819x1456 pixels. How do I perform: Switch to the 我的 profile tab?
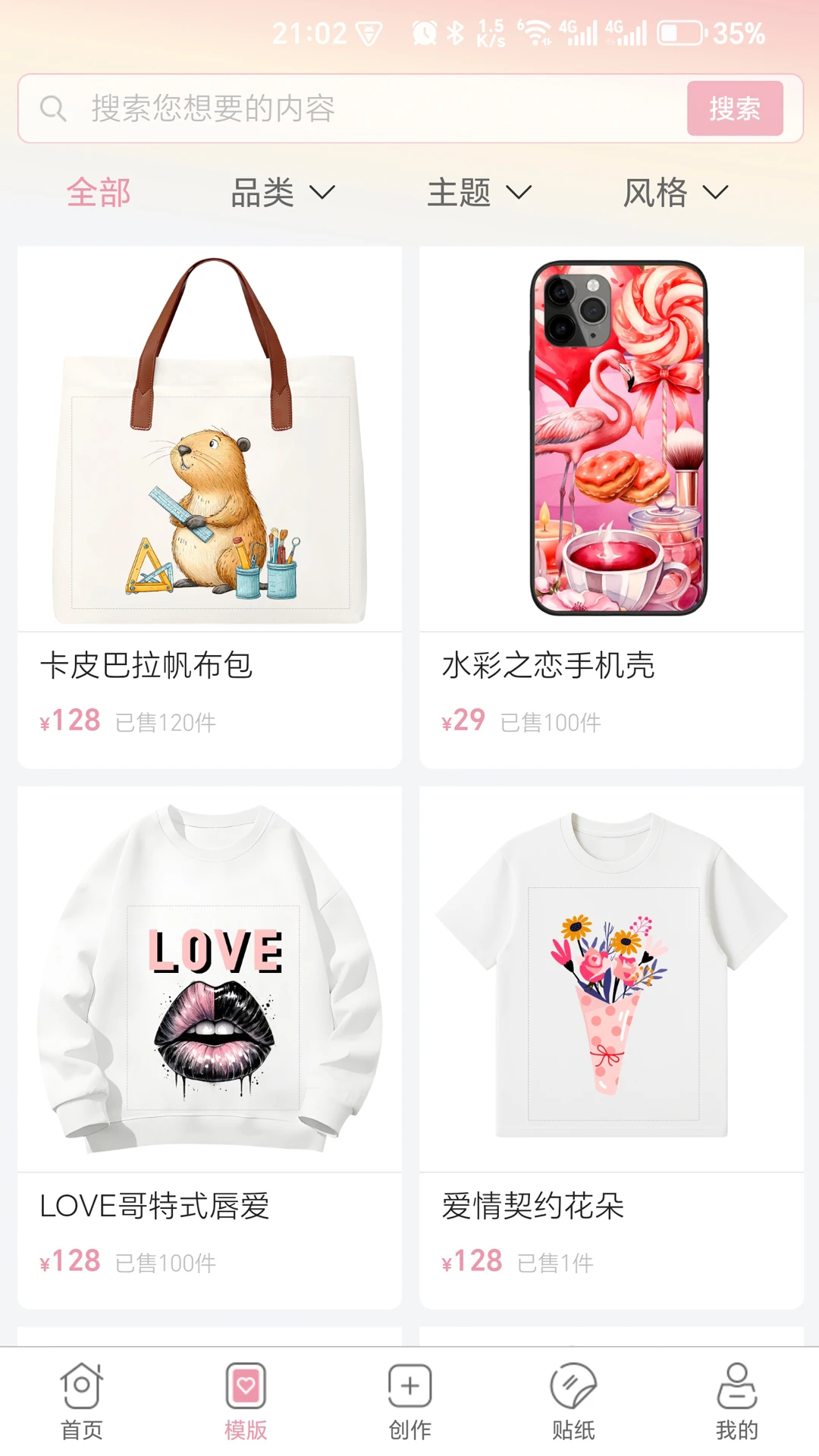(737, 1401)
